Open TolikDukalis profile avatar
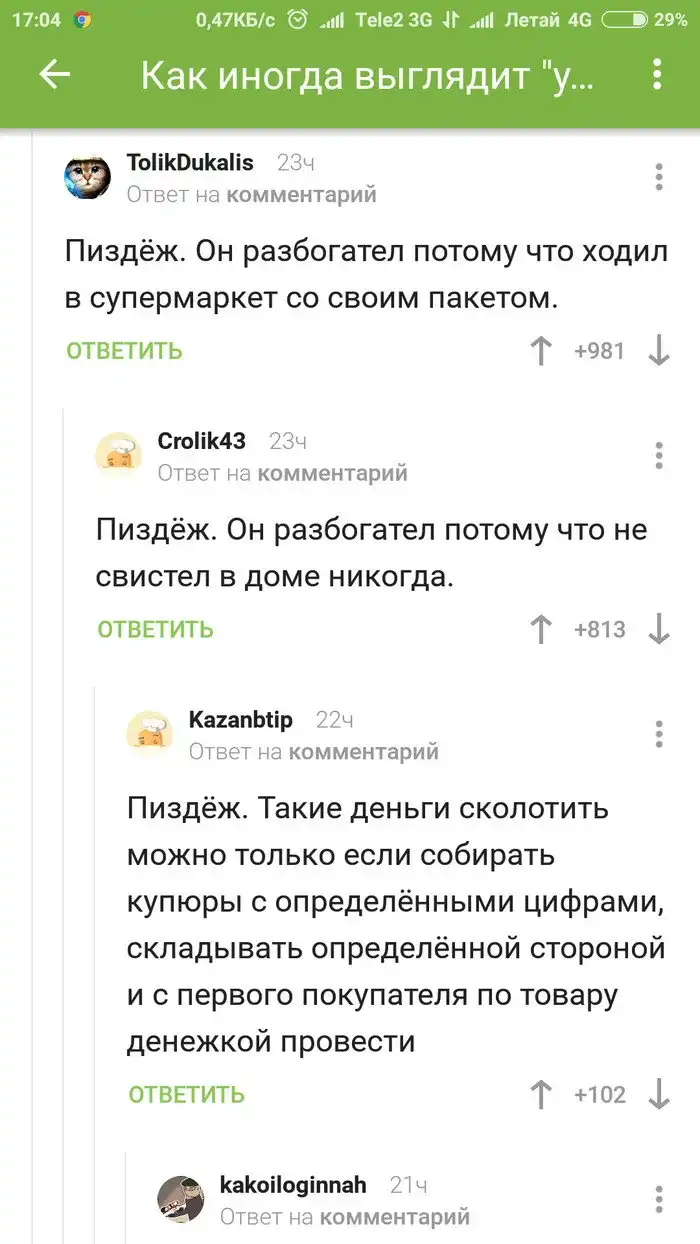 [88, 178]
